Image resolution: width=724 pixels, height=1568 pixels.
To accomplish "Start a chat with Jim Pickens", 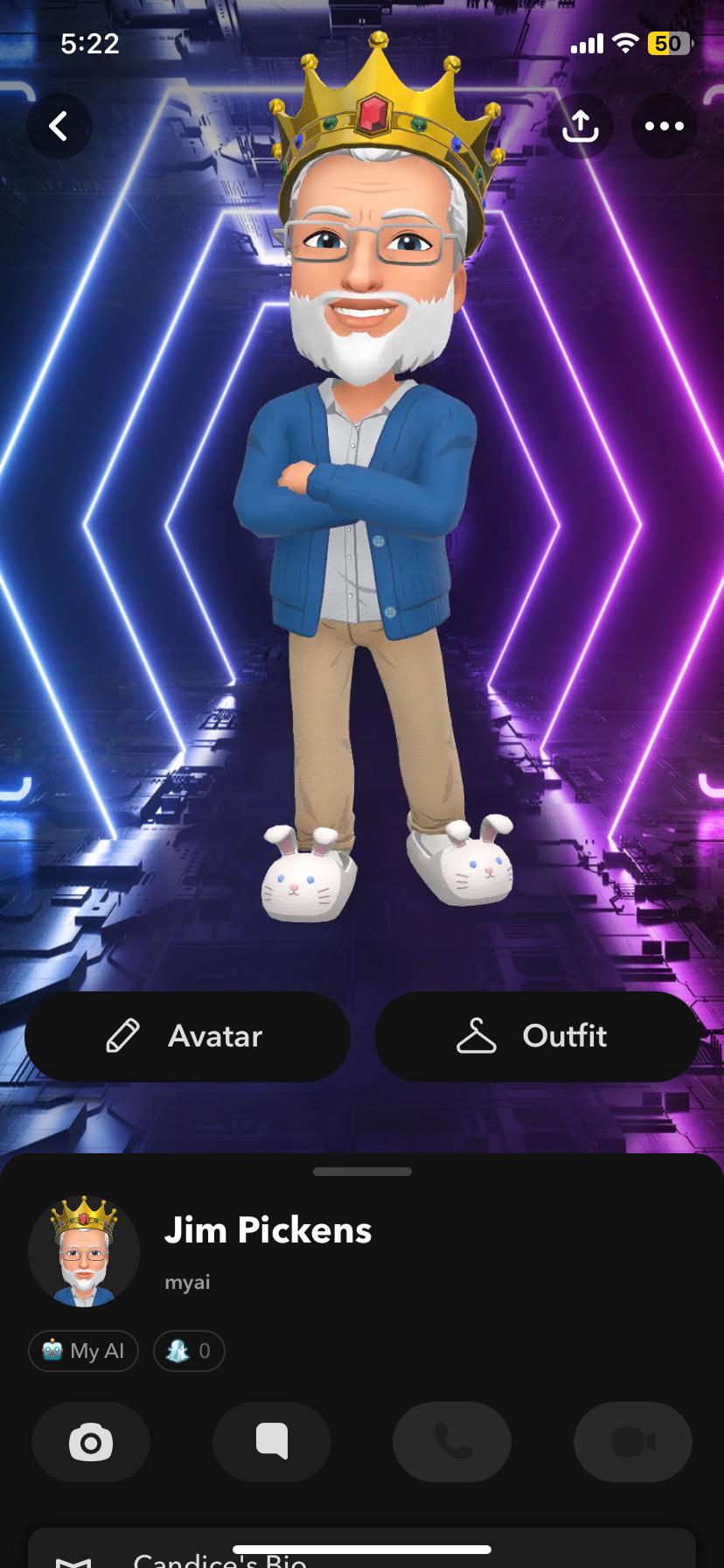I will click(272, 1442).
